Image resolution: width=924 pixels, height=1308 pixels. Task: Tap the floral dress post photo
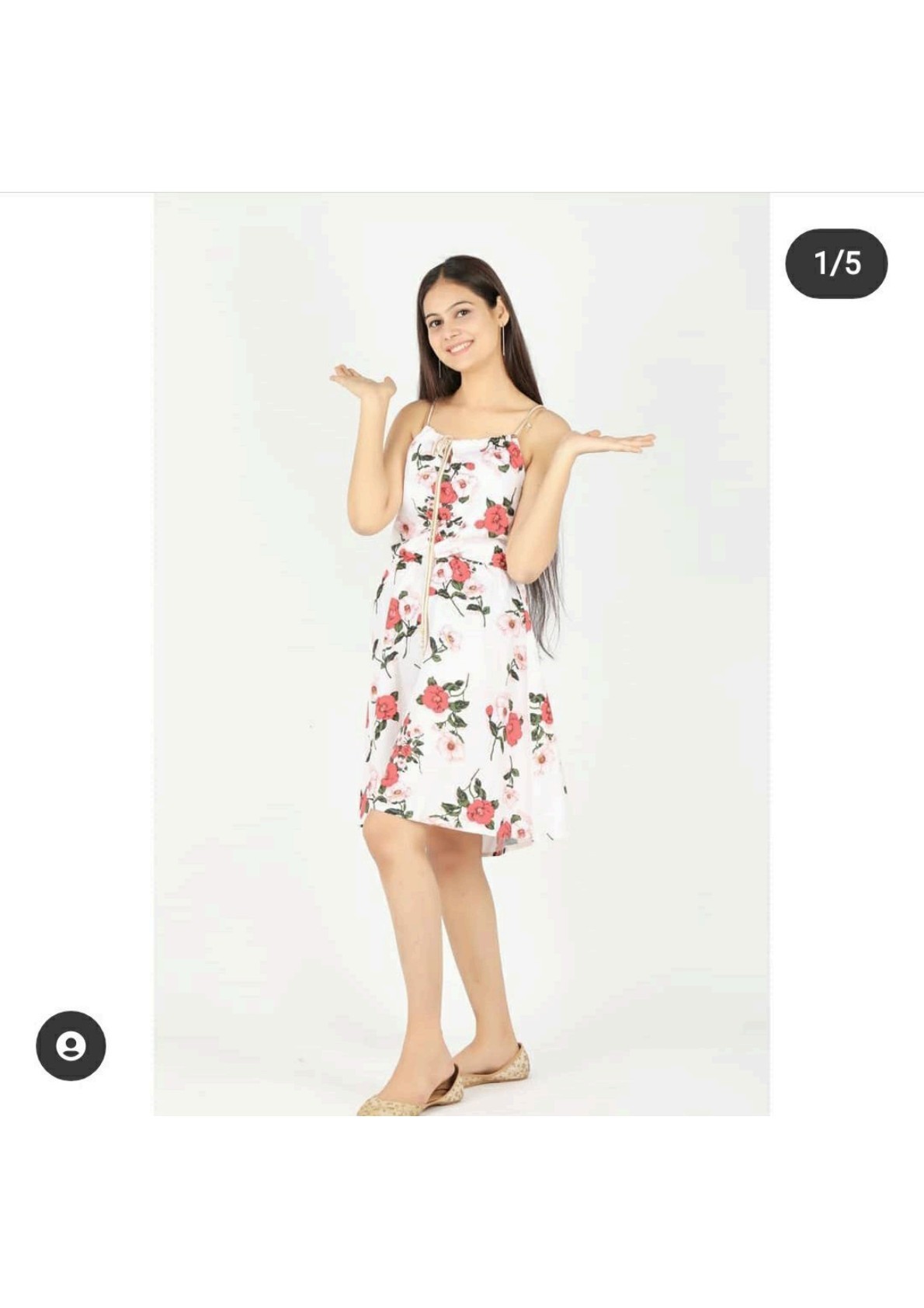pyautogui.click(x=461, y=654)
